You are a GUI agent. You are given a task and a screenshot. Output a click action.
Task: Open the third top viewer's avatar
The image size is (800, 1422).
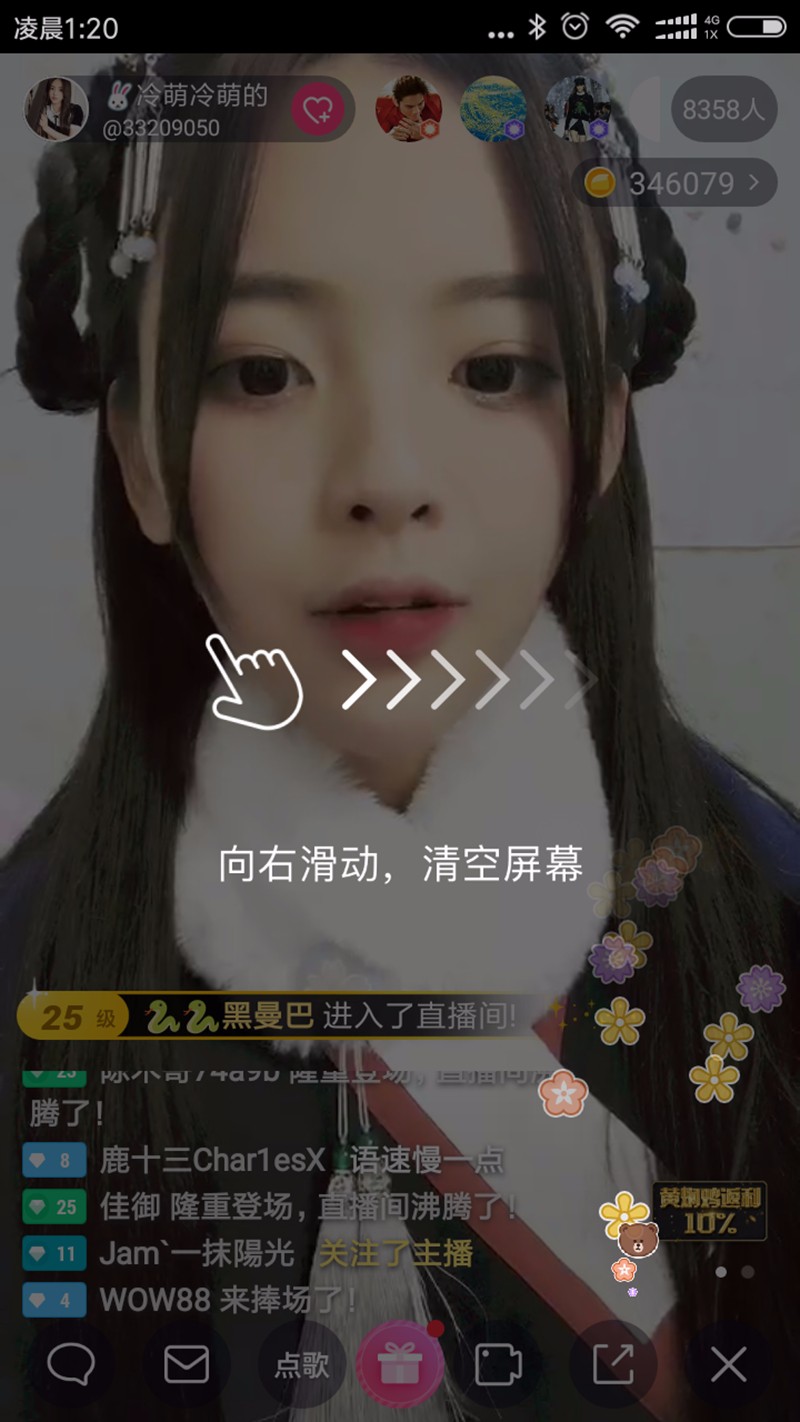click(x=577, y=109)
